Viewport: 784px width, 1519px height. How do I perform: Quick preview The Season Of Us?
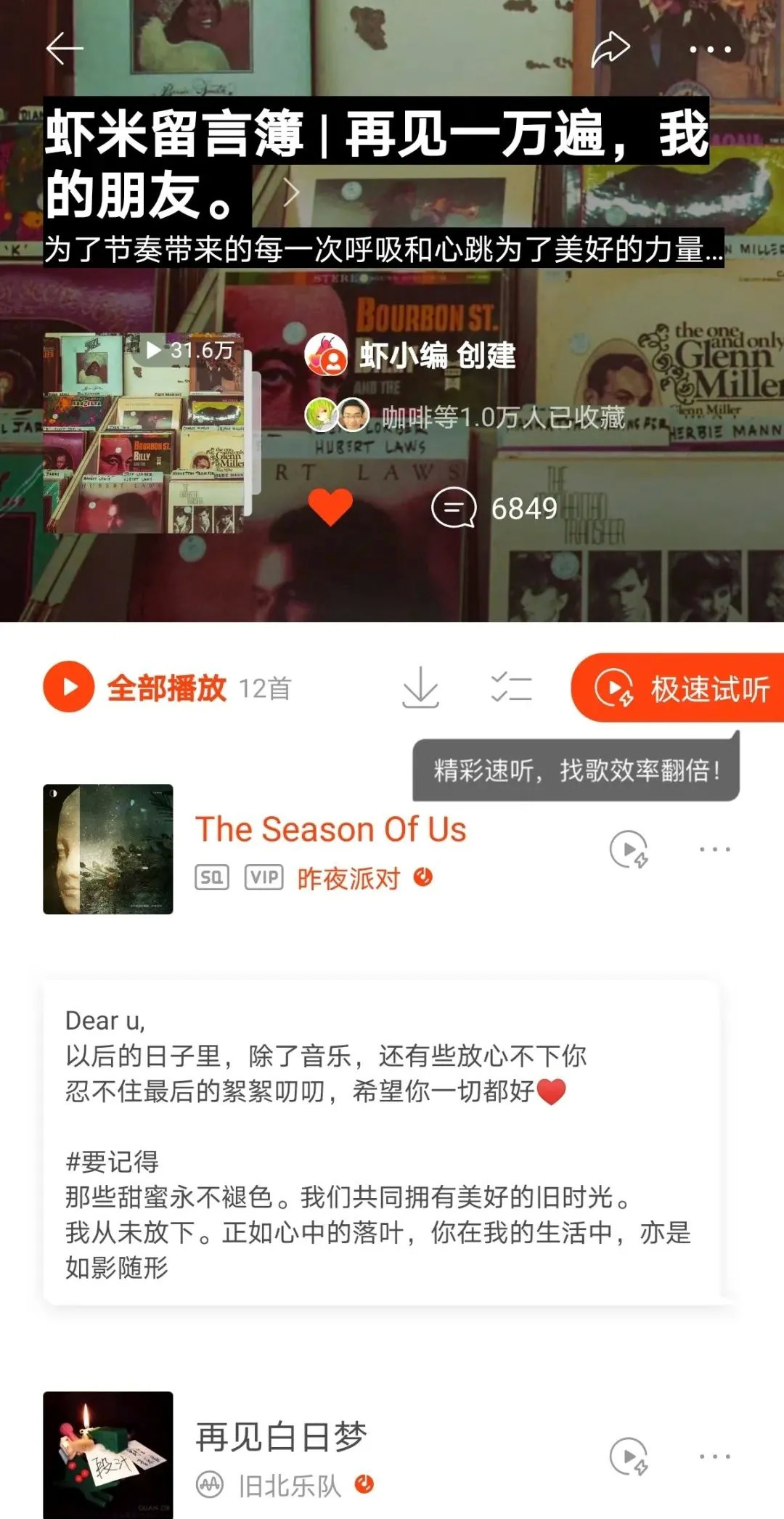point(629,849)
